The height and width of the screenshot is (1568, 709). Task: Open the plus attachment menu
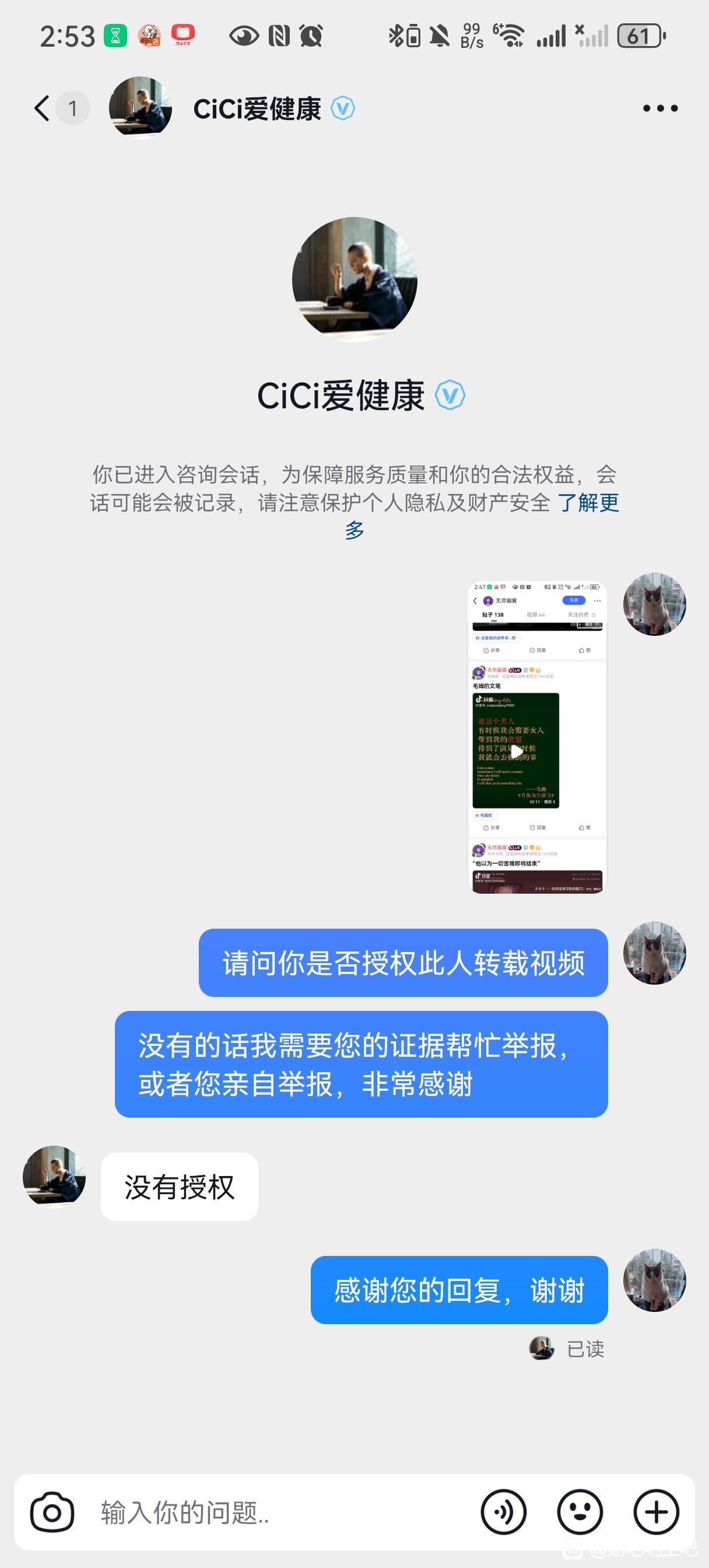click(656, 1513)
